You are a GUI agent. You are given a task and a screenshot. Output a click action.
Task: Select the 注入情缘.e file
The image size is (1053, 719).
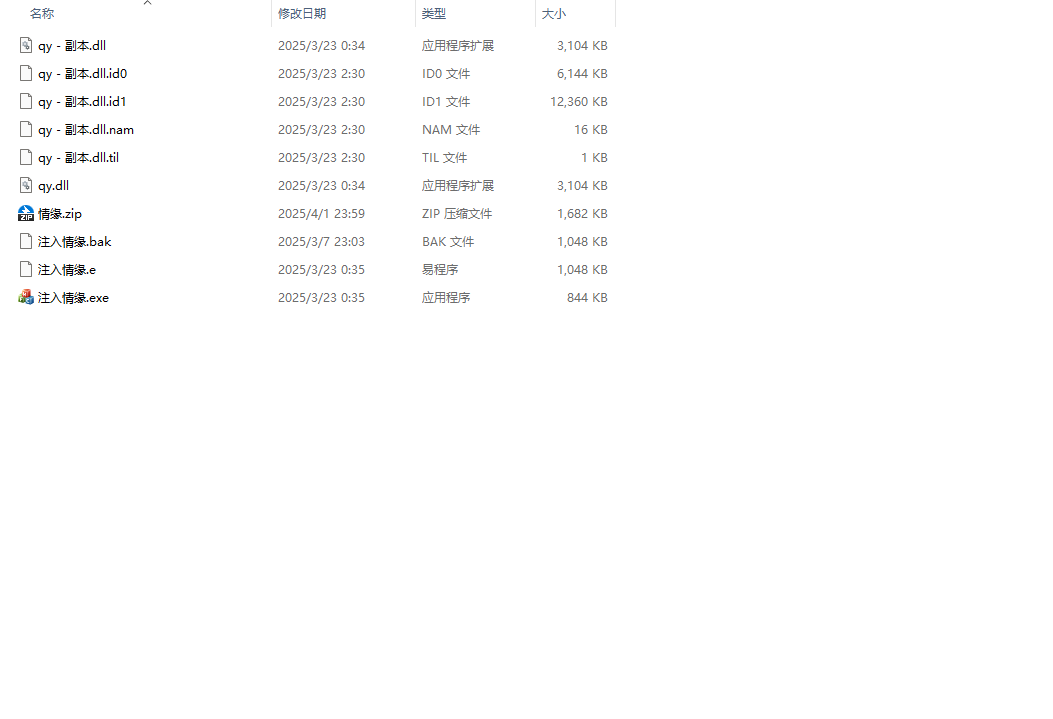66,269
